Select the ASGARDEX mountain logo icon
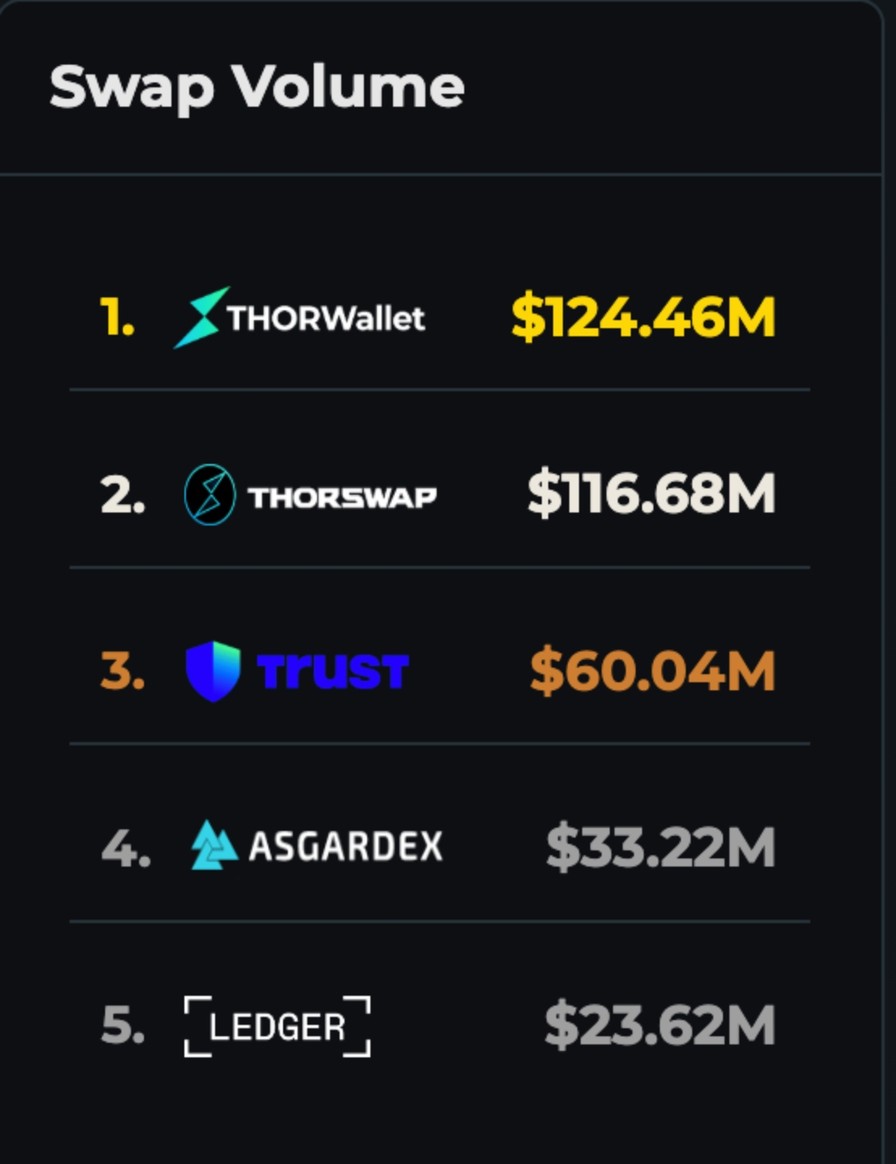Screen dimensions: 896x1164 212,845
